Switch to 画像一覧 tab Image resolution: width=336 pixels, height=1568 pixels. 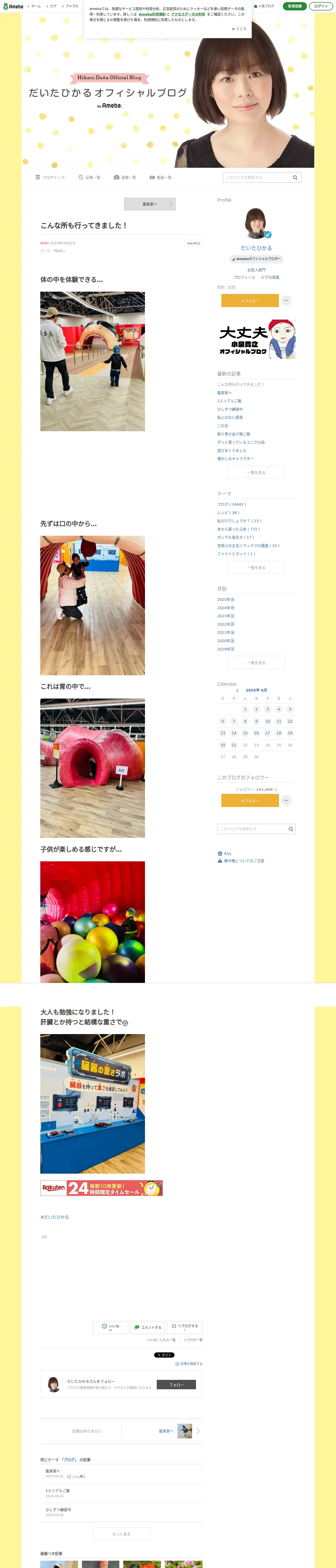pyautogui.click(x=125, y=177)
